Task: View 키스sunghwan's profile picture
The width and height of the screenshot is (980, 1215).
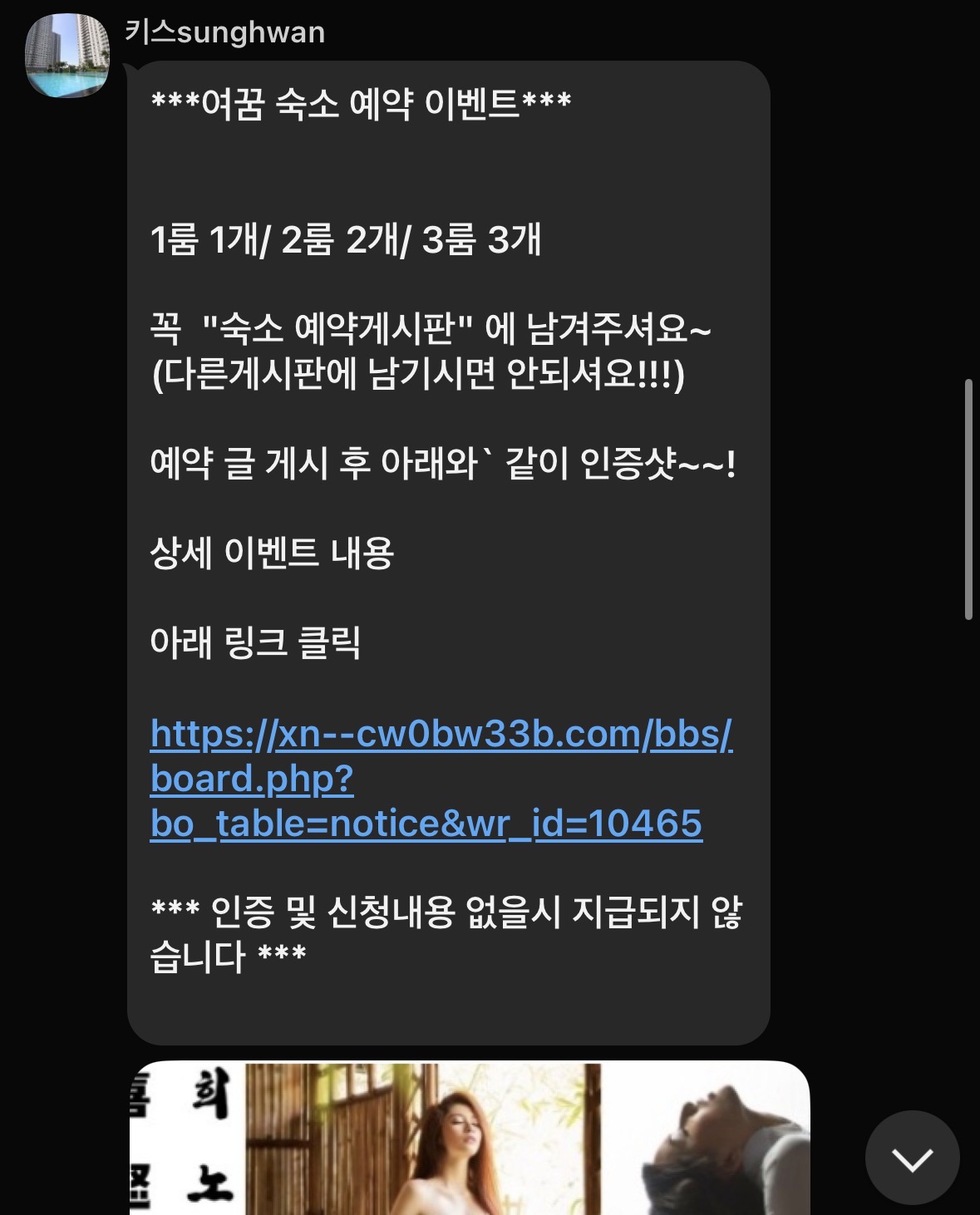Action: tap(67, 56)
